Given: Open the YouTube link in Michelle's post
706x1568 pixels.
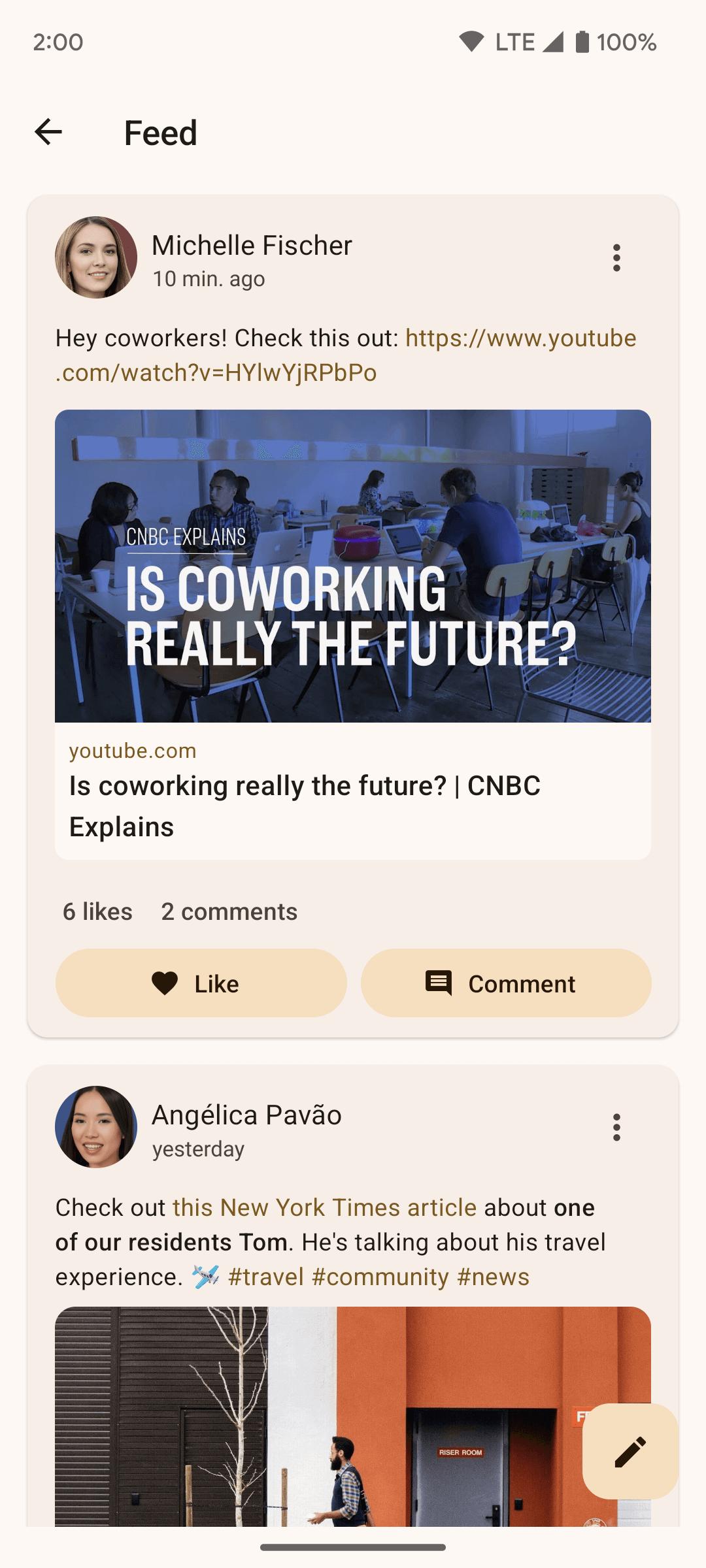Looking at the screenshot, I should tap(345, 355).
